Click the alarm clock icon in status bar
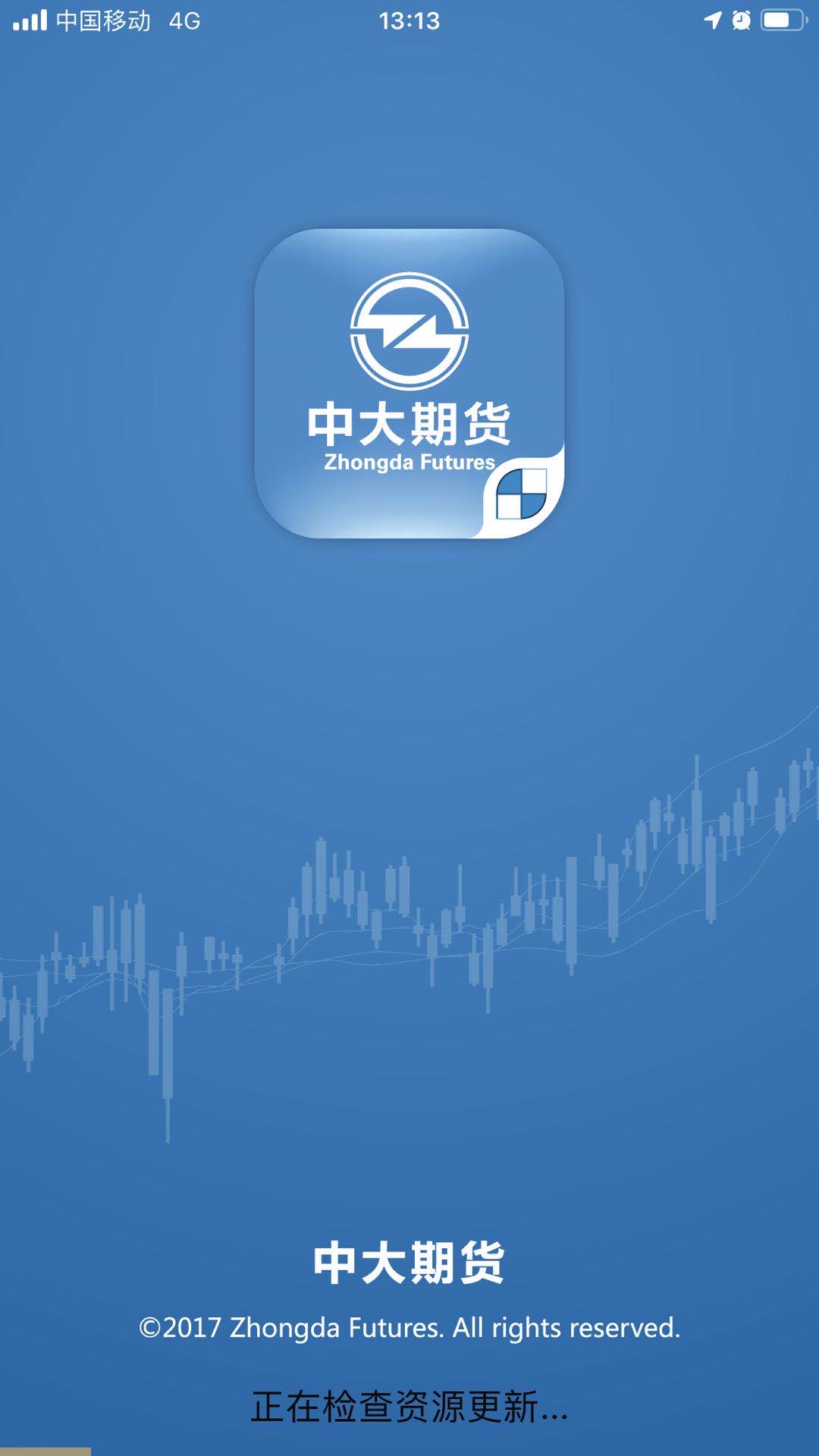819x1456 pixels. (739, 20)
